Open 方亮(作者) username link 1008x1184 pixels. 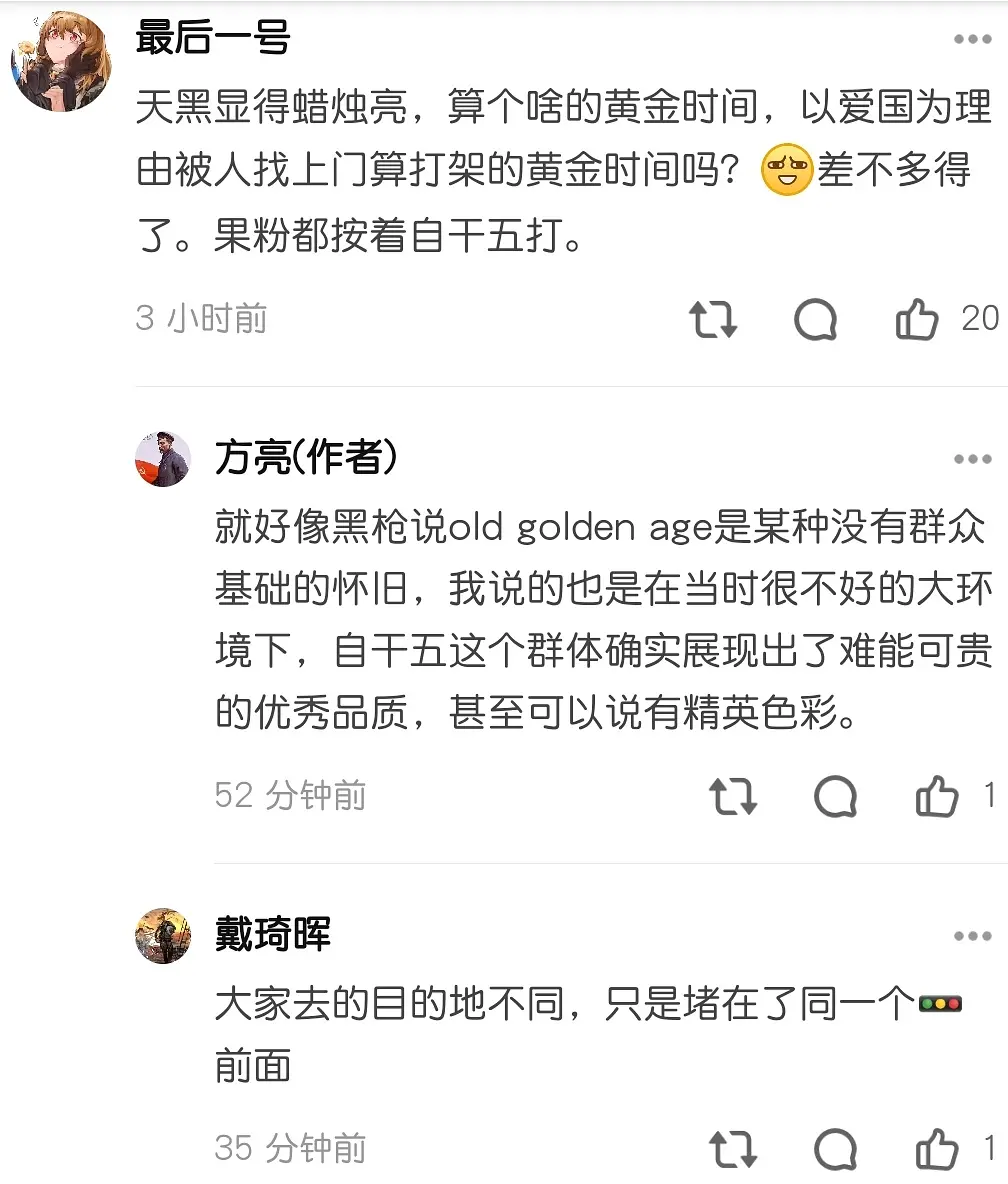[306, 458]
